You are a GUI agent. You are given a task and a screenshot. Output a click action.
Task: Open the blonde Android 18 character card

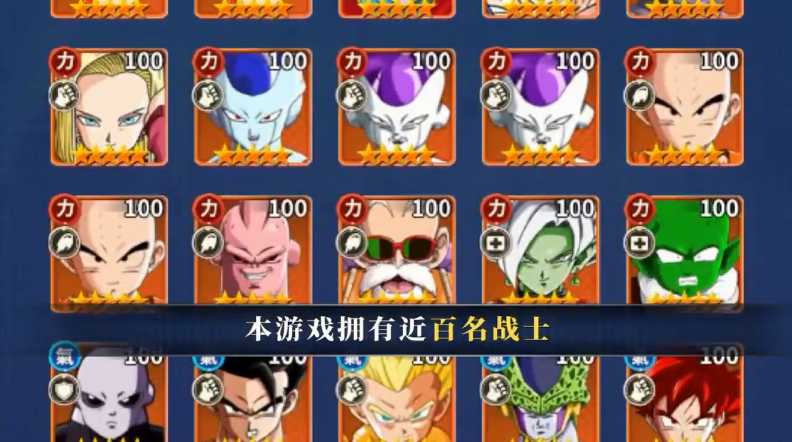click(107, 108)
